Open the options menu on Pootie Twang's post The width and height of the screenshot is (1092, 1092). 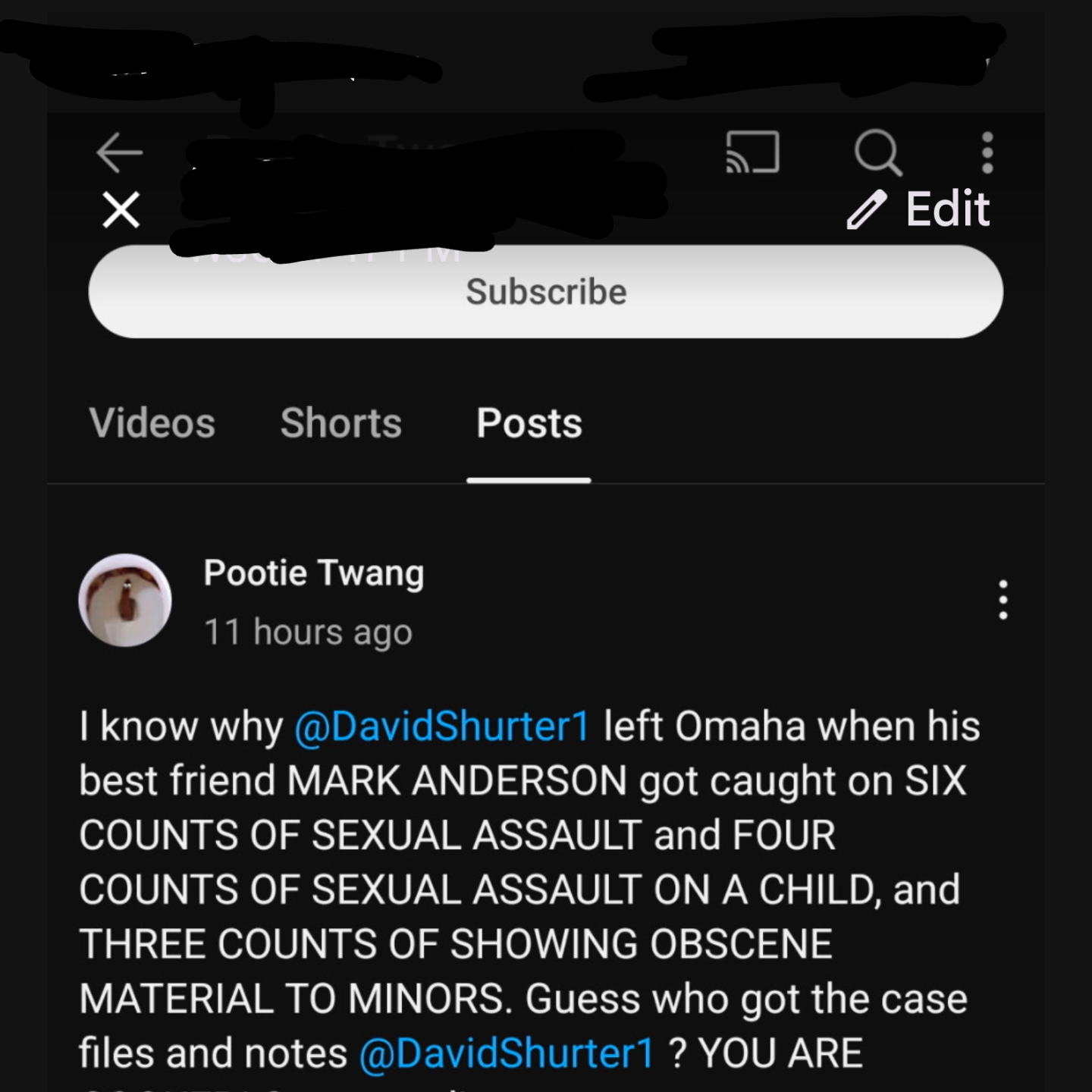click(1003, 601)
